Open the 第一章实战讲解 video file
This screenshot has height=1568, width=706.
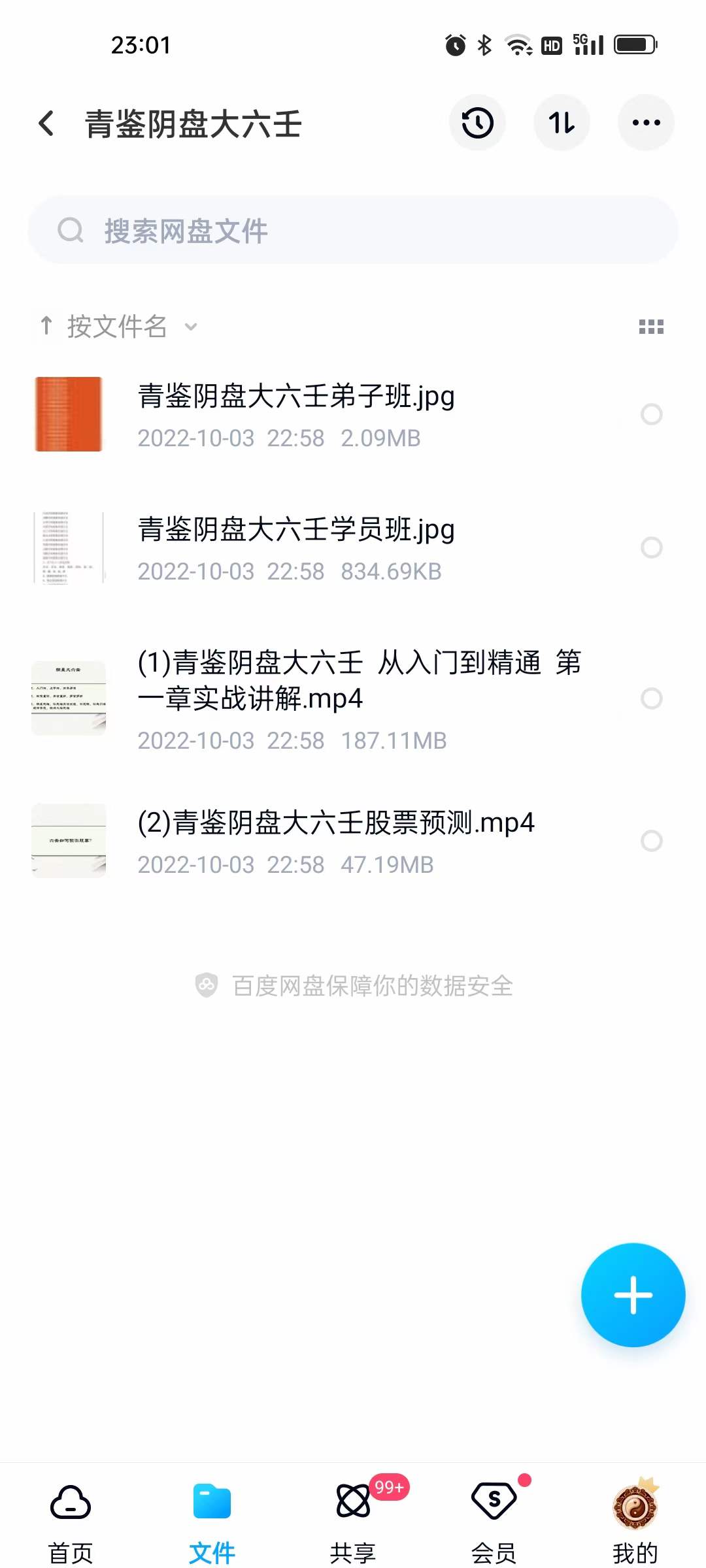click(x=360, y=681)
